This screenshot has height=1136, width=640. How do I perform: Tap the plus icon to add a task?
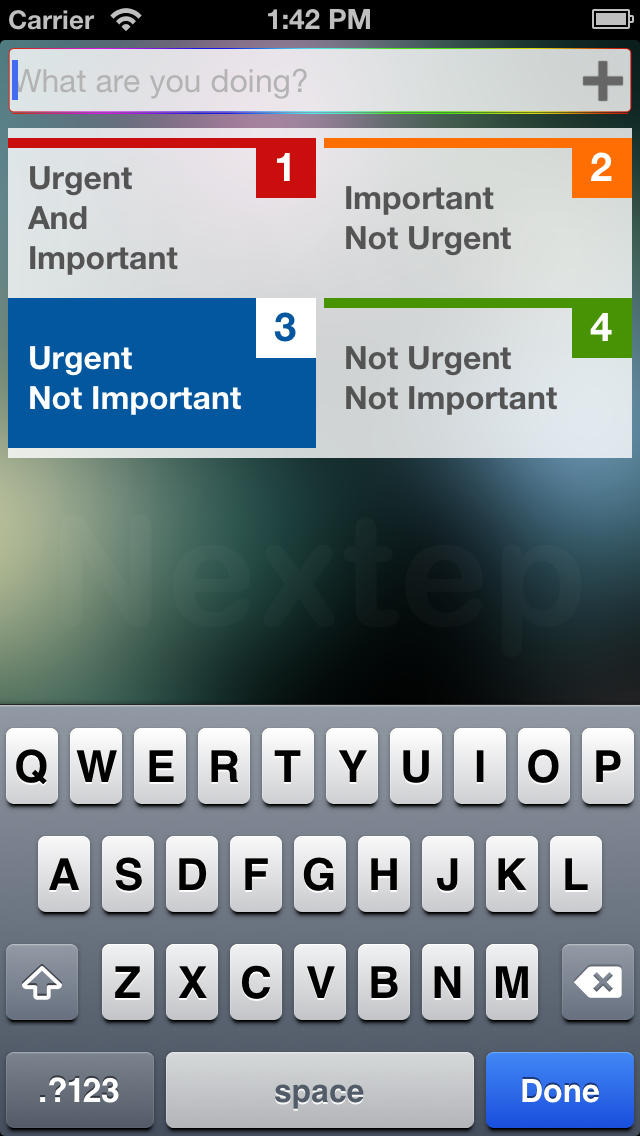pos(602,81)
